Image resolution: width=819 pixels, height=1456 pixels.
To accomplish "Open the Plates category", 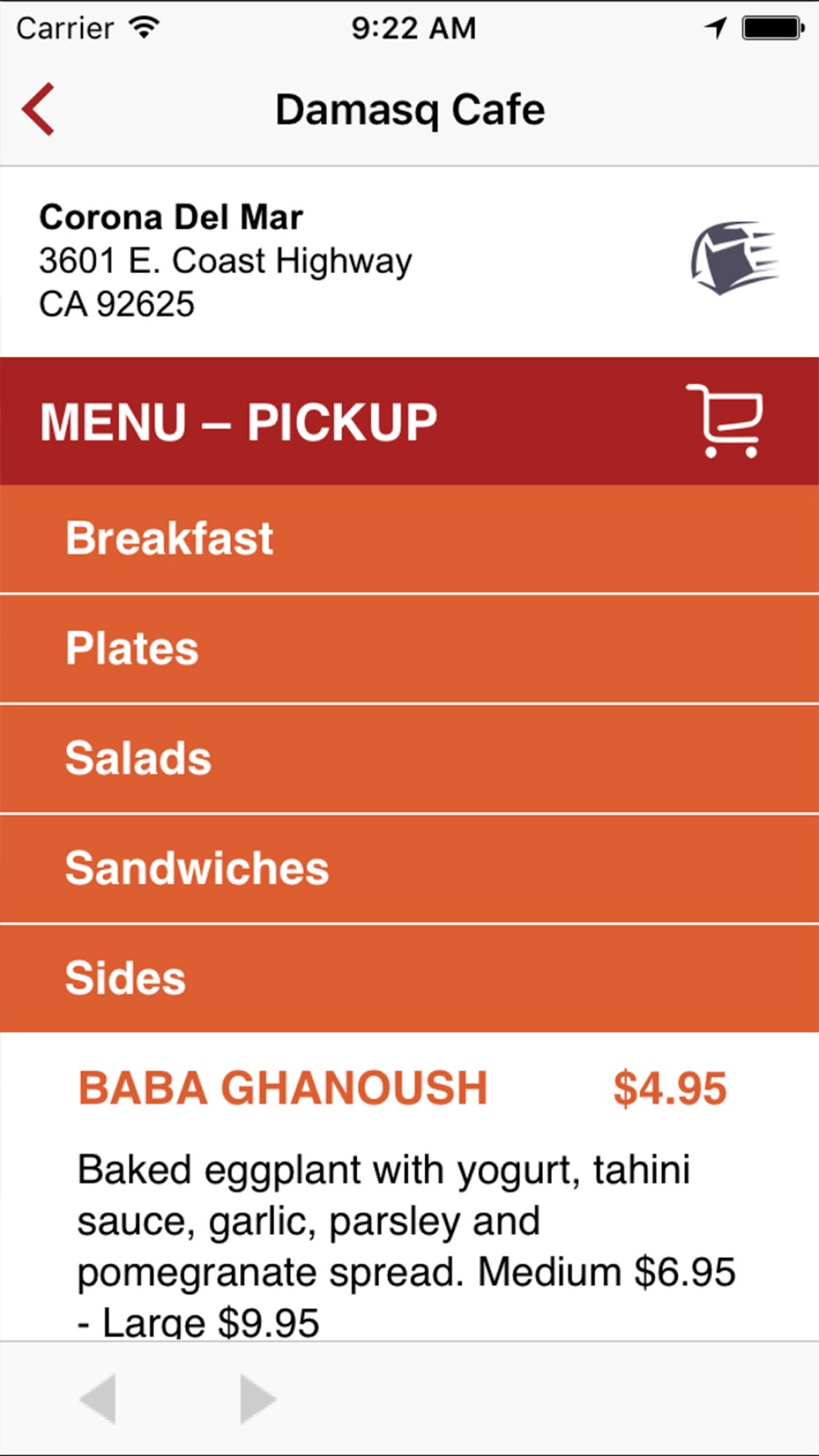I will (x=409, y=649).
